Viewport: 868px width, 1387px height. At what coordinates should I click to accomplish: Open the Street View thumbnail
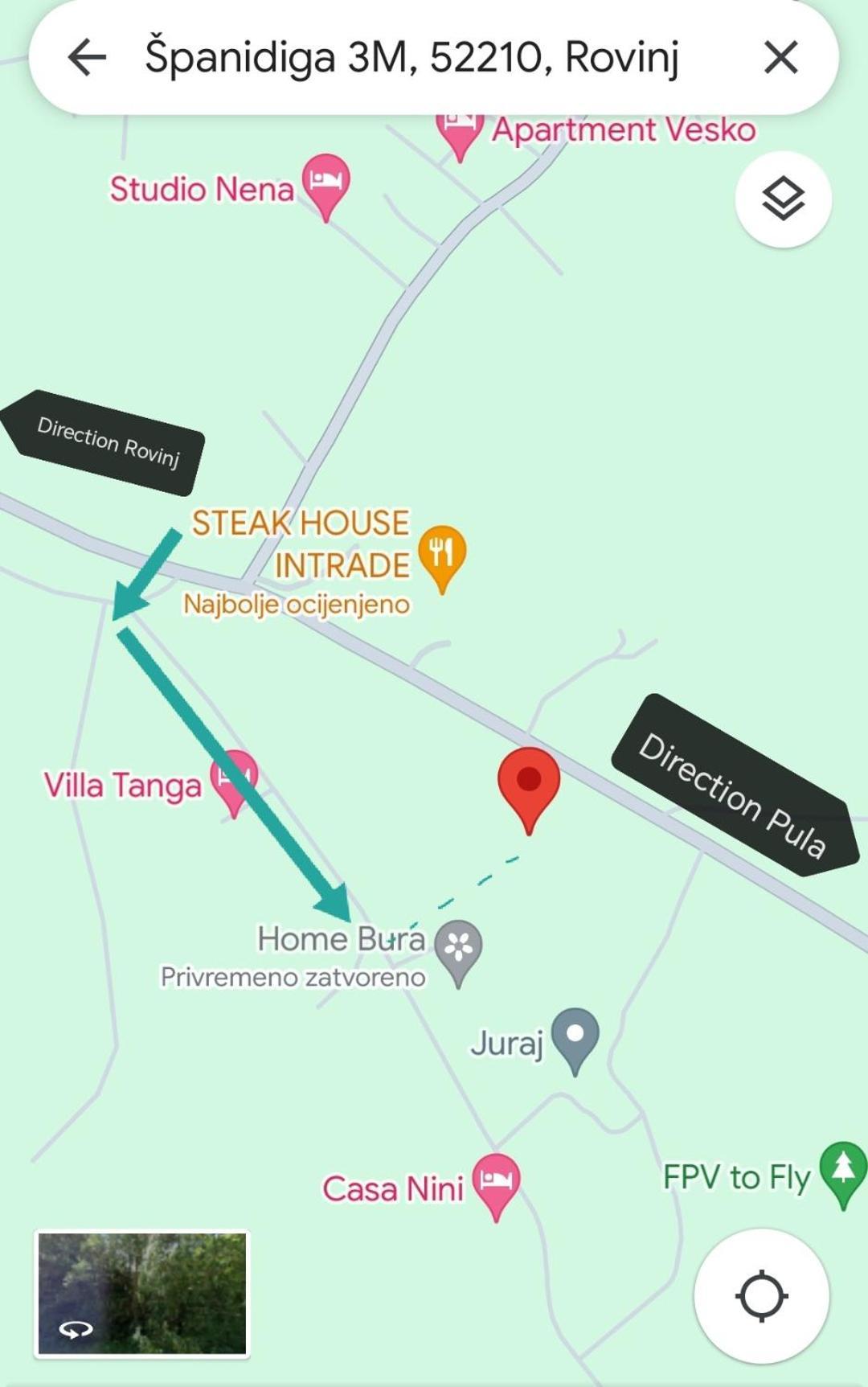[142, 1294]
